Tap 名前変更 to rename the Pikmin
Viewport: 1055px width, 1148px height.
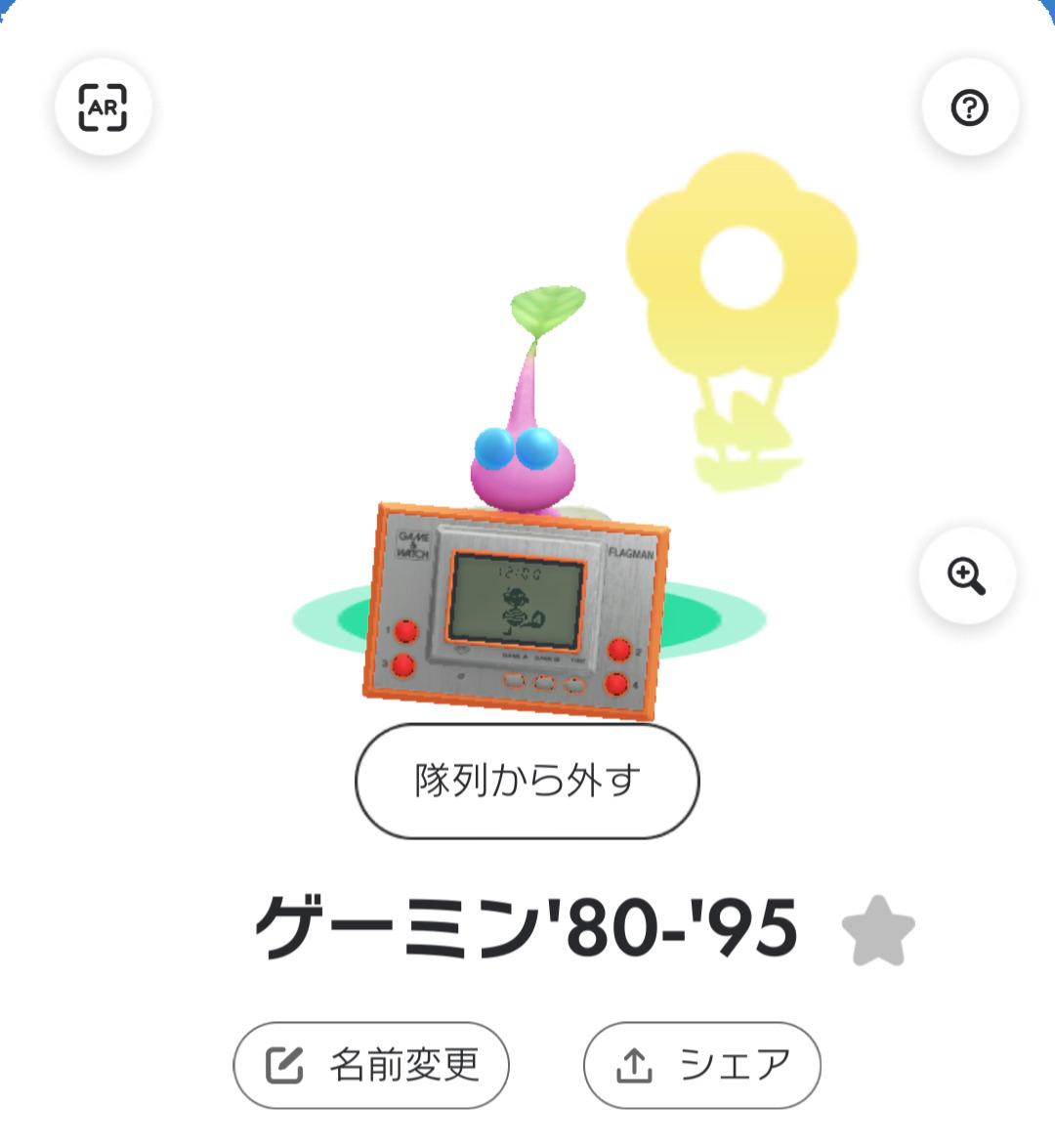click(x=371, y=1065)
